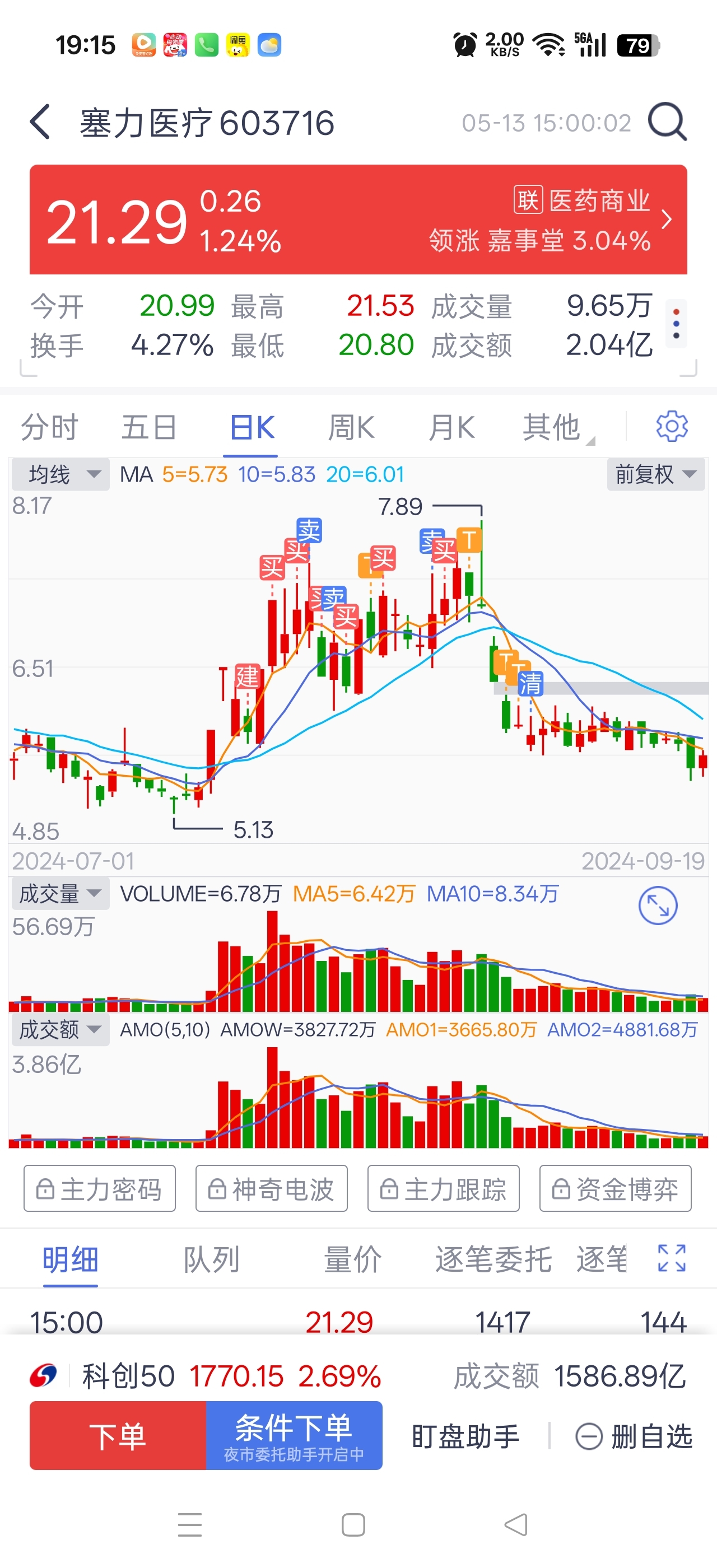717x1568 pixels.
Task: Open 条件下单 conditional order
Action: (x=294, y=1435)
